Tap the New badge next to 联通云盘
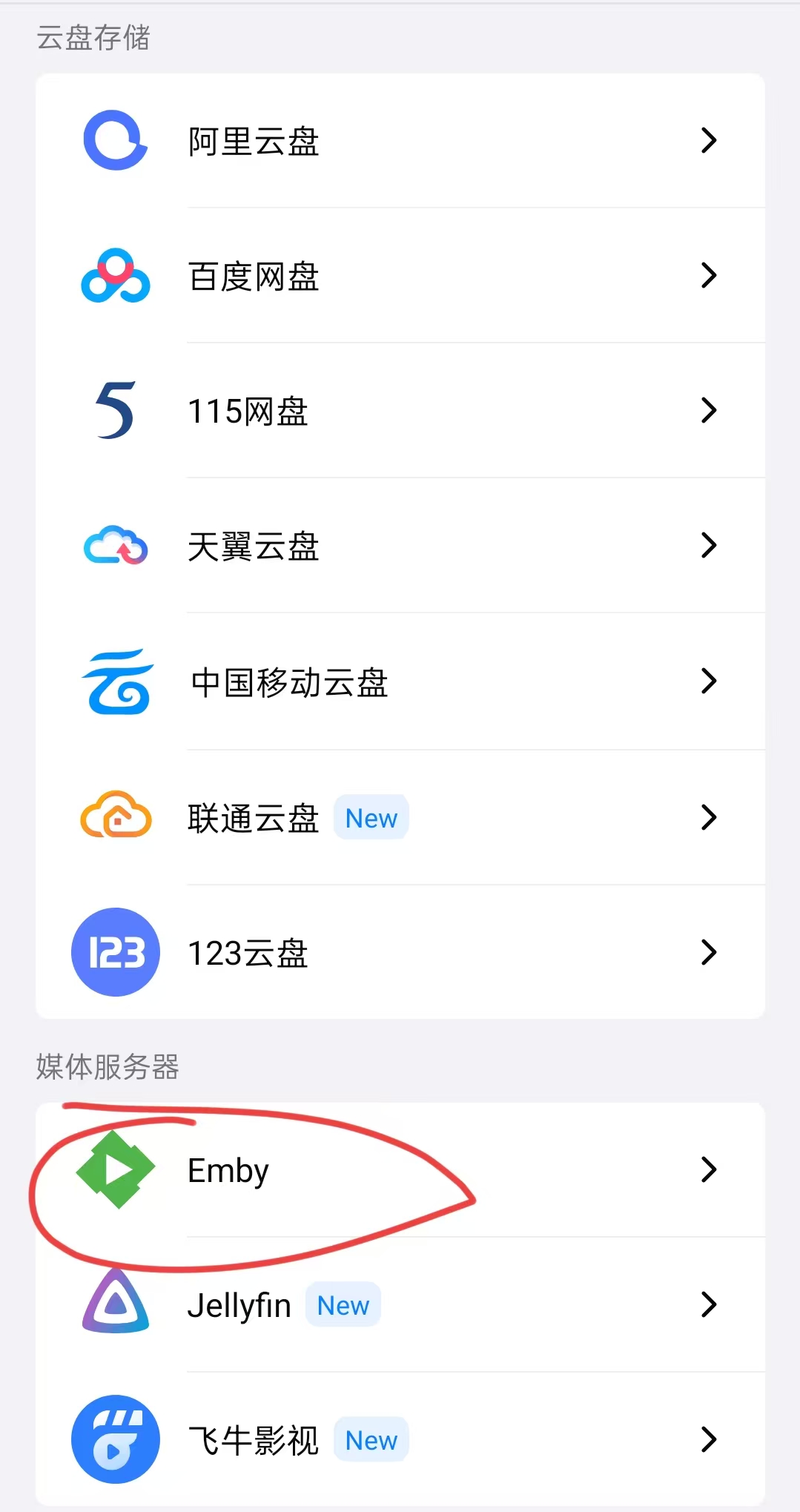Image resolution: width=800 pixels, height=1512 pixels. 371,817
